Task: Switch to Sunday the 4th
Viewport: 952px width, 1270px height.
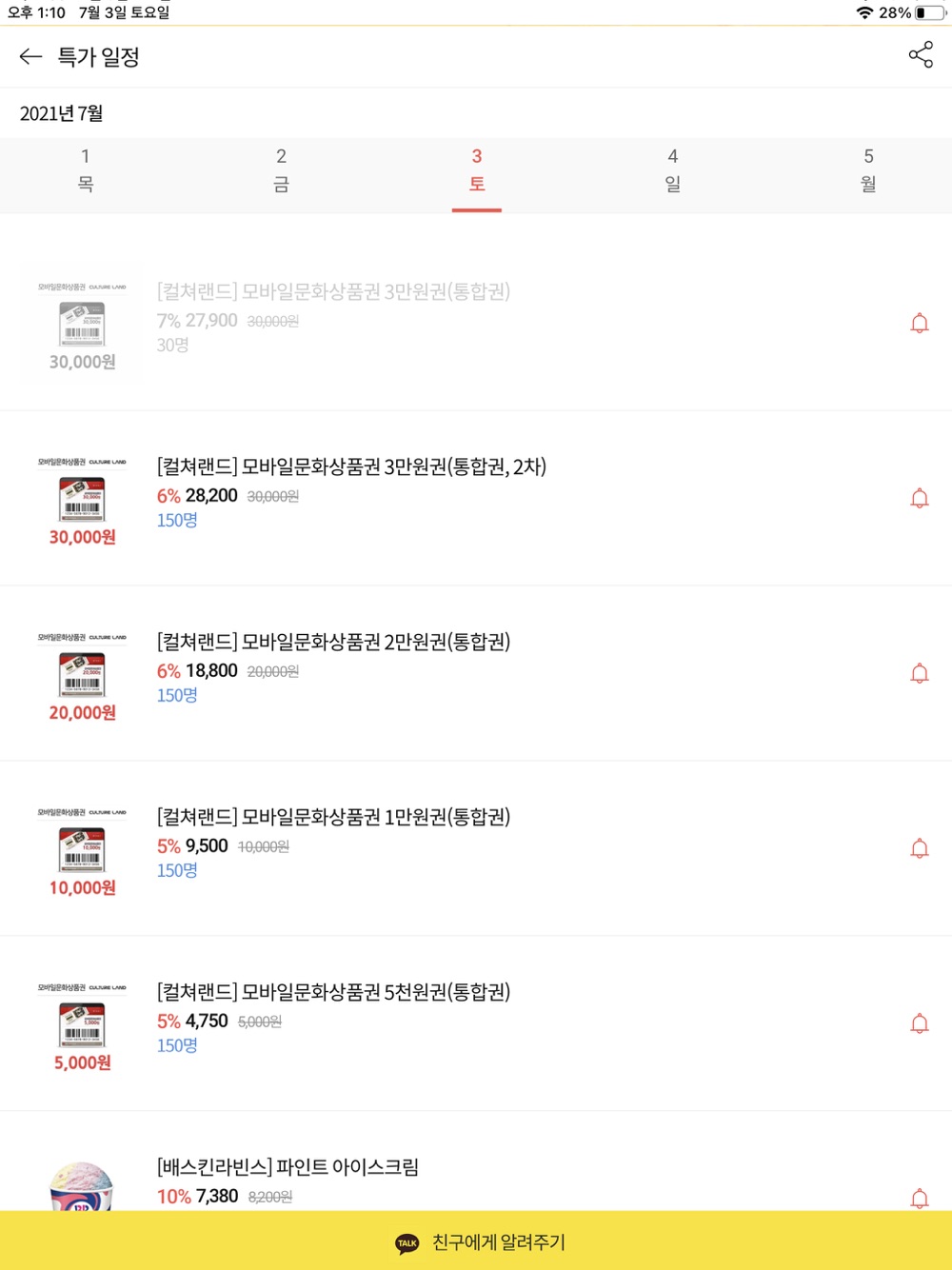Action: click(x=673, y=170)
